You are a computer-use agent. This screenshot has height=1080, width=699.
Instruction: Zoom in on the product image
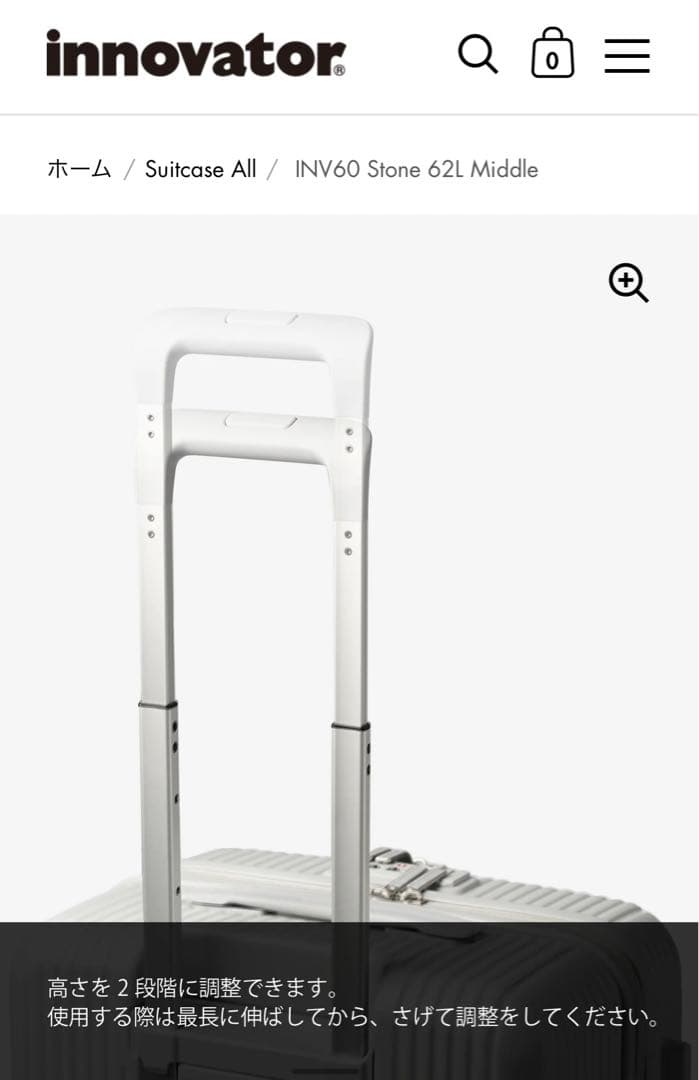(x=629, y=283)
